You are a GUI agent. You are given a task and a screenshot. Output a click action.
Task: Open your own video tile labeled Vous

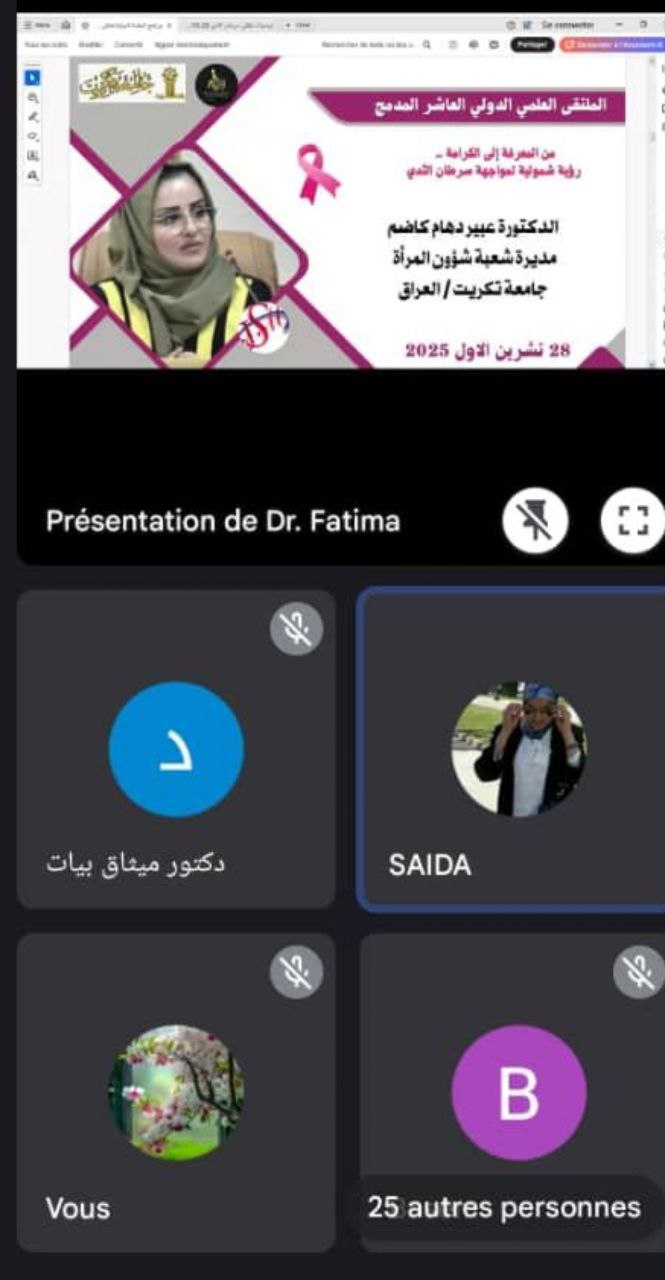pos(176,1092)
